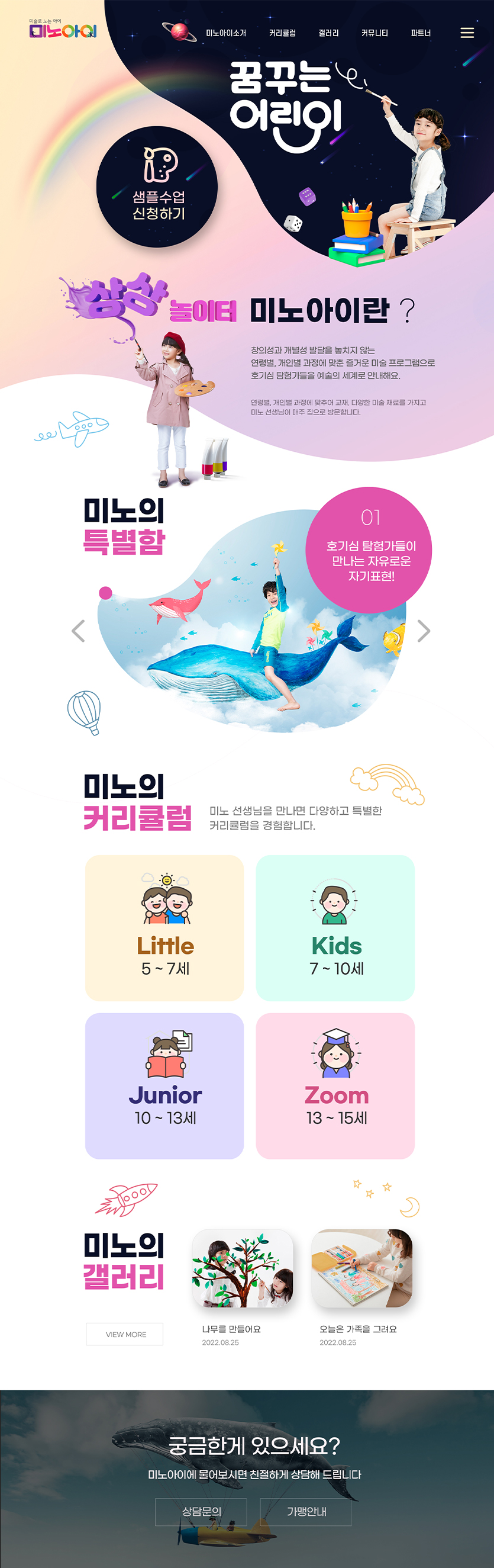
Task: Open the Little 5~7세 curriculum card
Action: pos(164,927)
